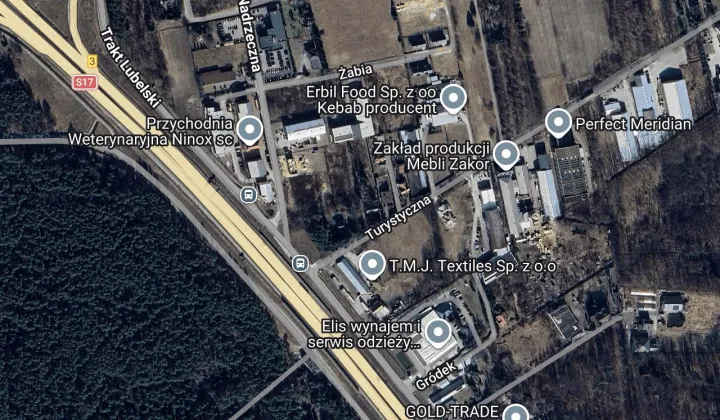Select the Erbil Food Kebab producent marker
720x420 pixels.
(x=454, y=97)
